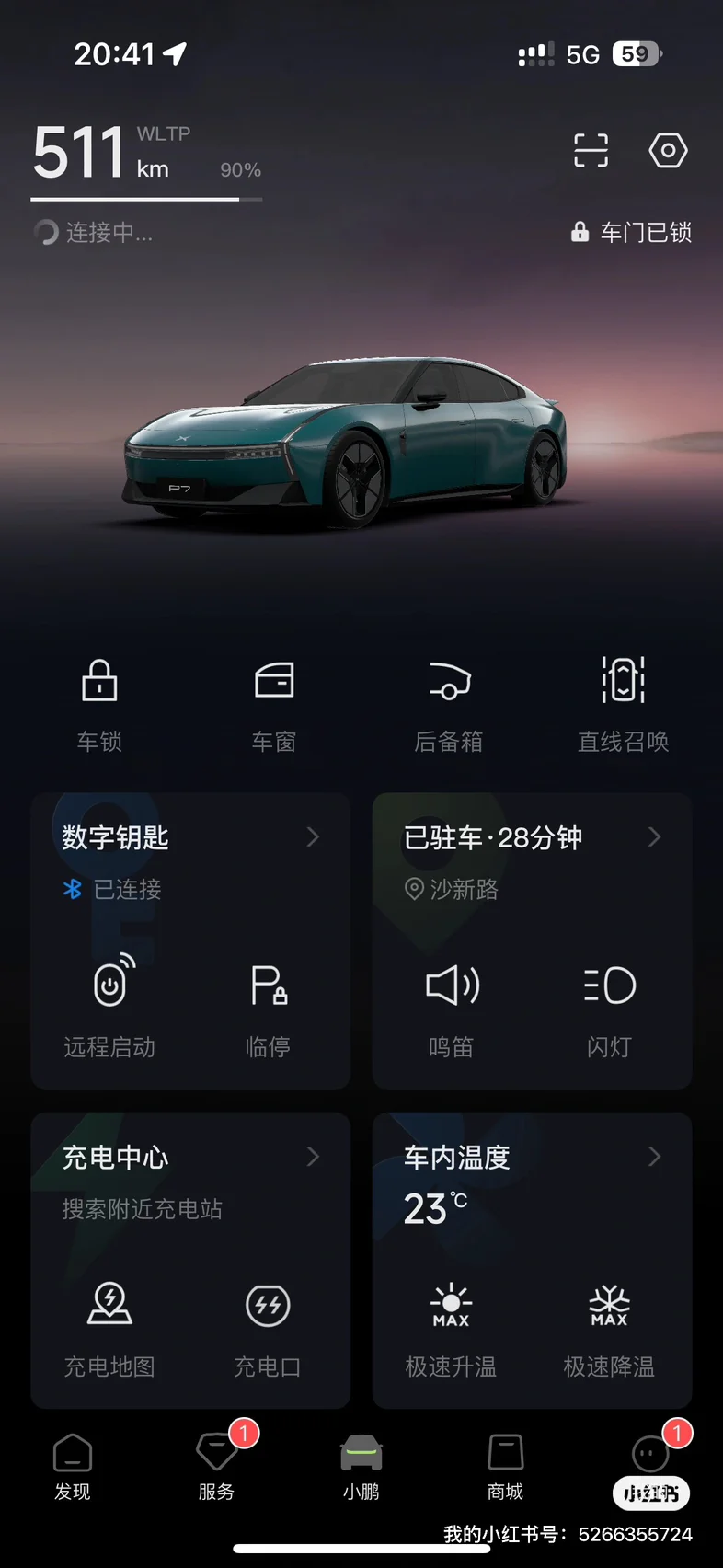Screen dimensions: 723x1568
Task: Start 直线召唤 straight-line summon
Action: click(623, 705)
